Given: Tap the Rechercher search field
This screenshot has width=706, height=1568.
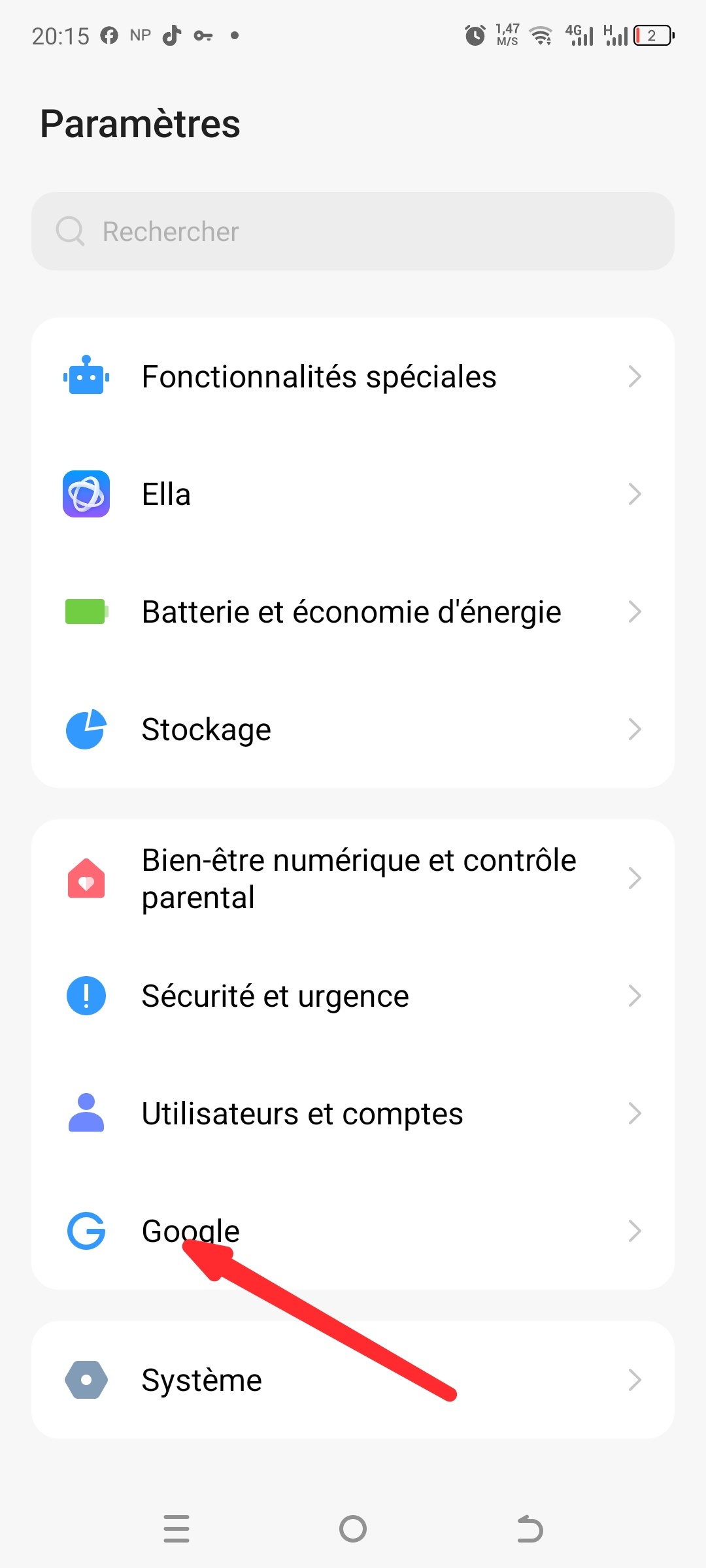Looking at the screenshot, I should click(353, 231).
